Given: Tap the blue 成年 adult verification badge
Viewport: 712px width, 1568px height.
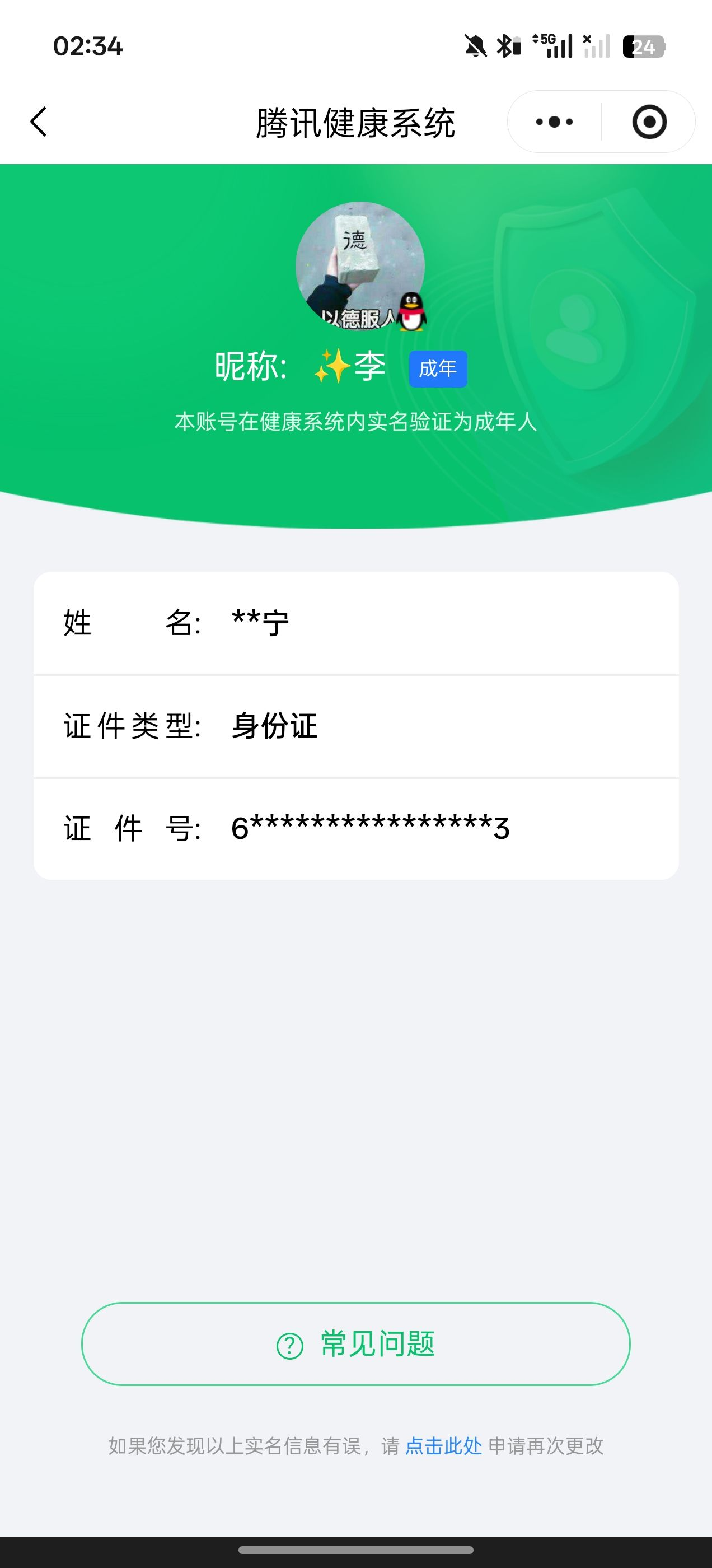Looking at the screenshot, I should 438,367.
